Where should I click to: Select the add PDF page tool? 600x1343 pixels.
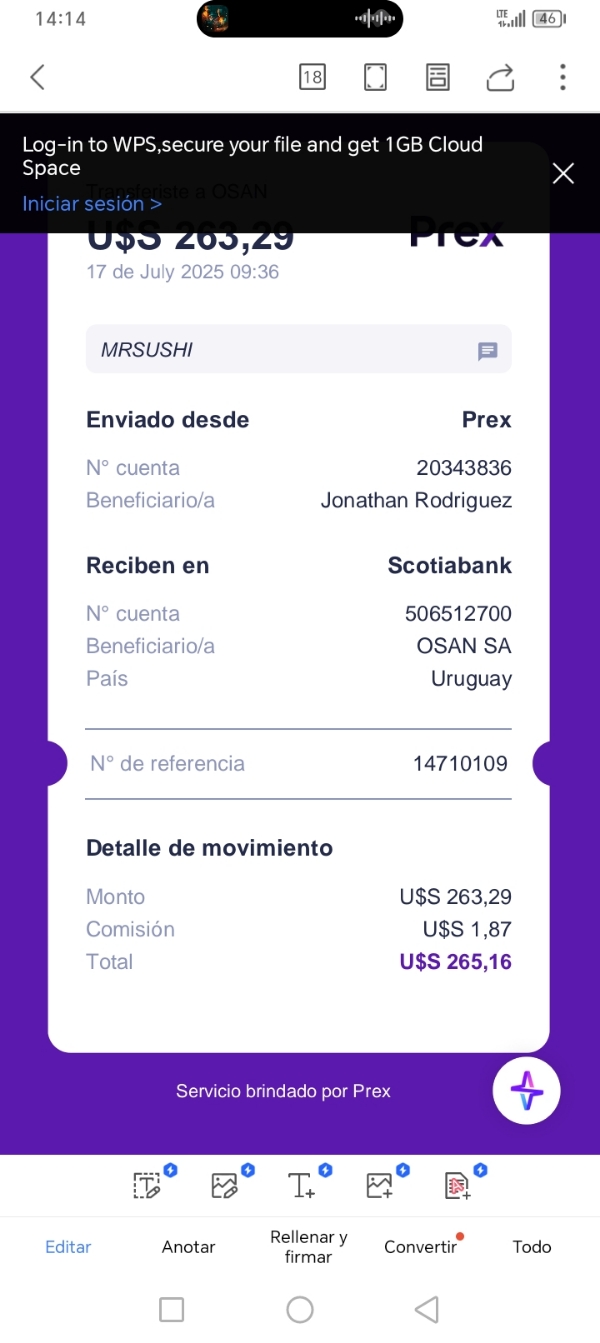pyautogui.click(x=457, y=1185)
